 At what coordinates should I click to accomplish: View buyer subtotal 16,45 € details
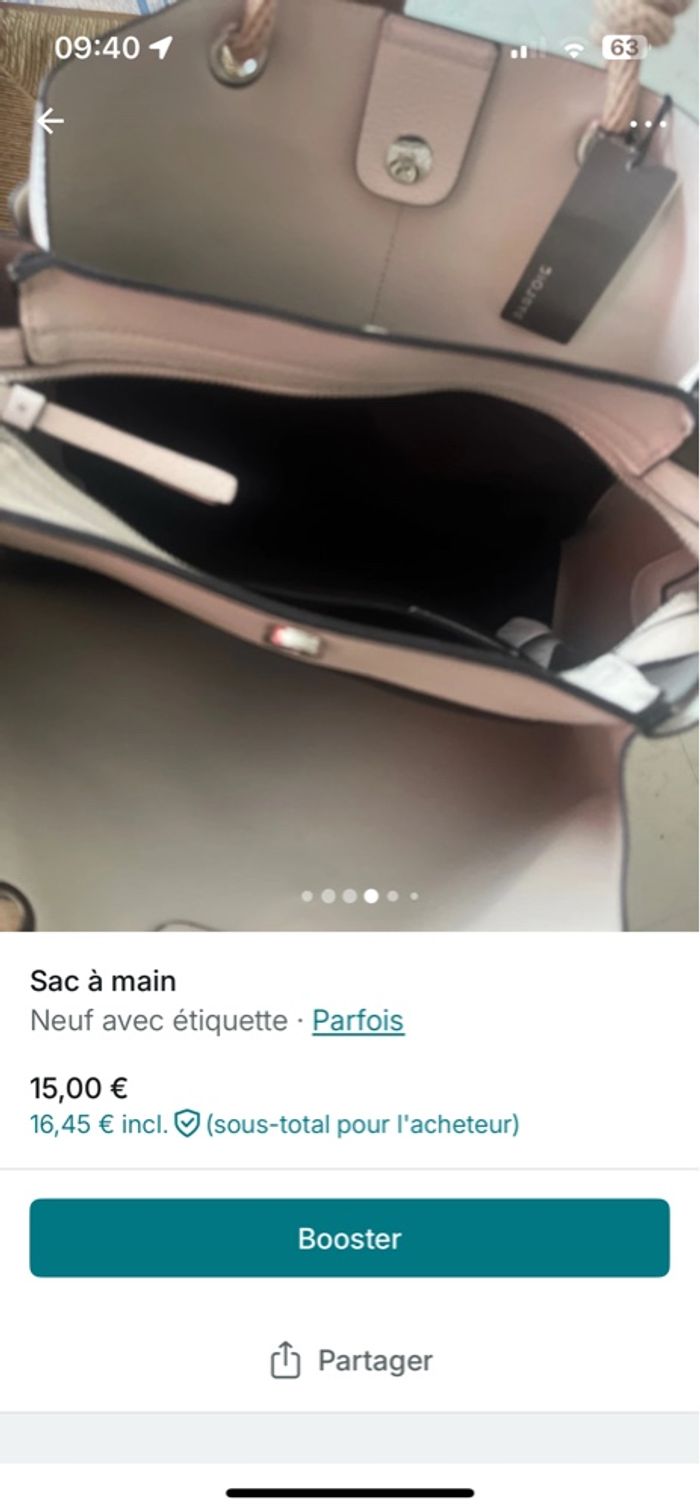click(274, 1124)
